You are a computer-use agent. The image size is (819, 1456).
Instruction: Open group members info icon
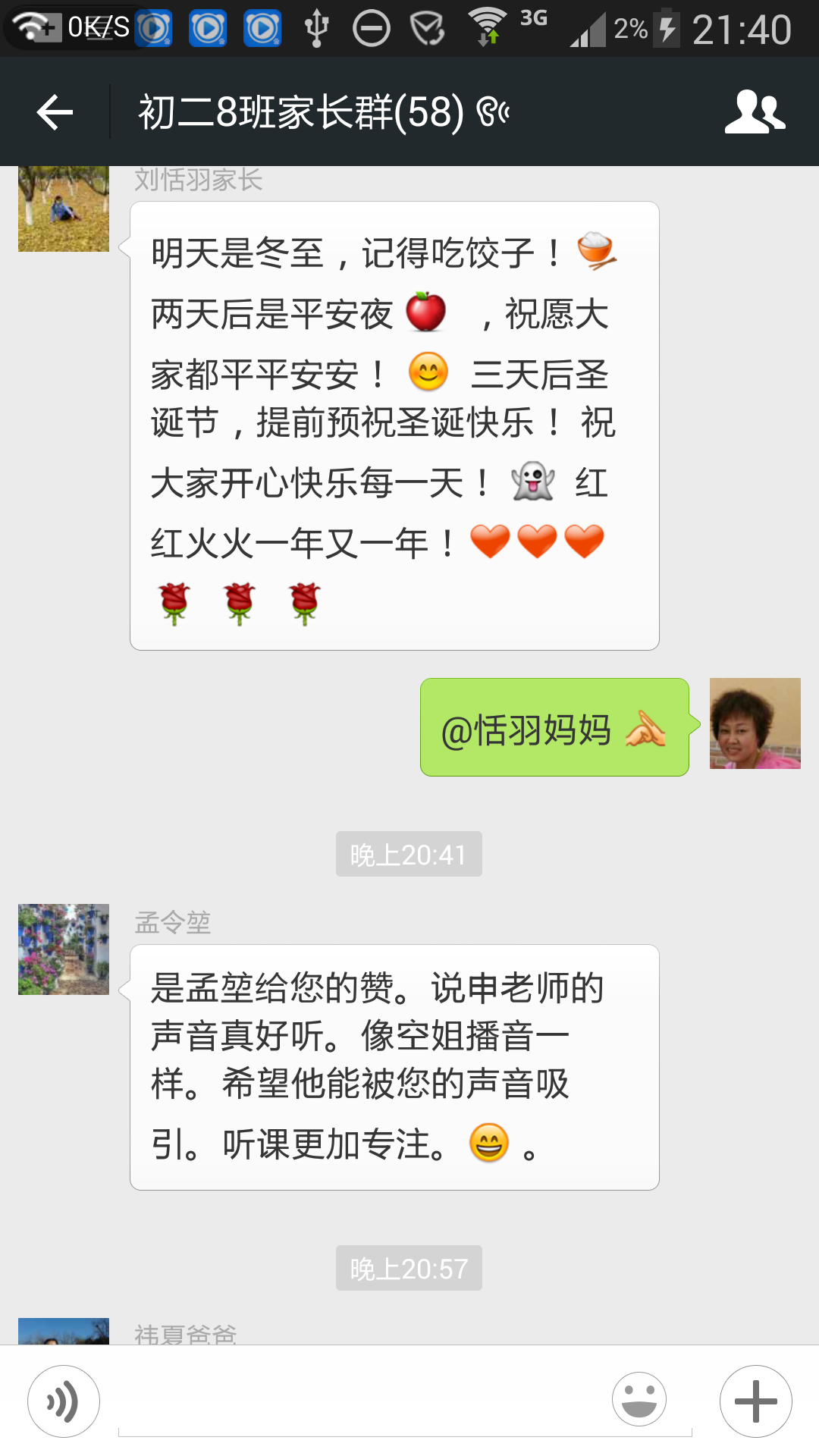(x=754, y=112)
